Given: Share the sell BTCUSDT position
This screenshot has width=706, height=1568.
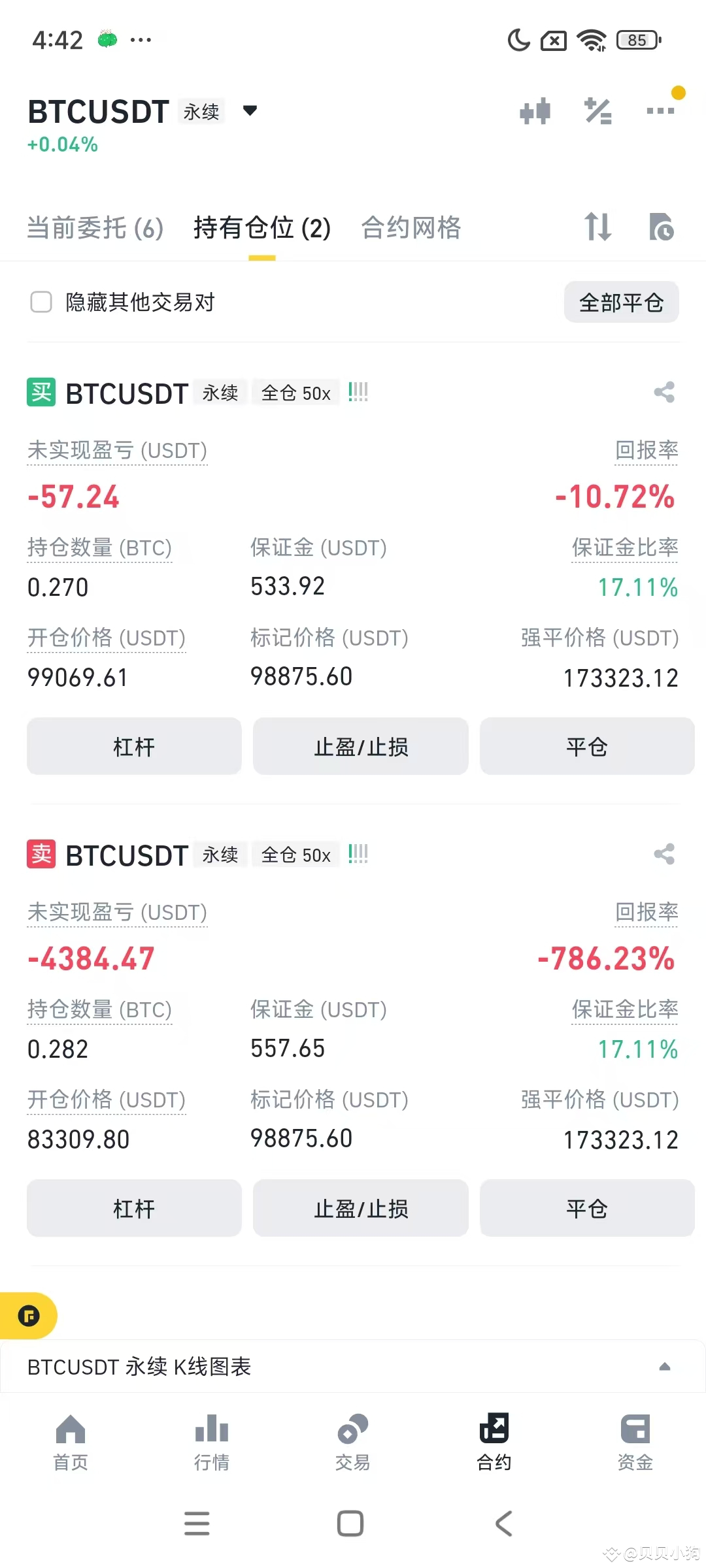Looking at the screenshot, I should pos(664,854).
